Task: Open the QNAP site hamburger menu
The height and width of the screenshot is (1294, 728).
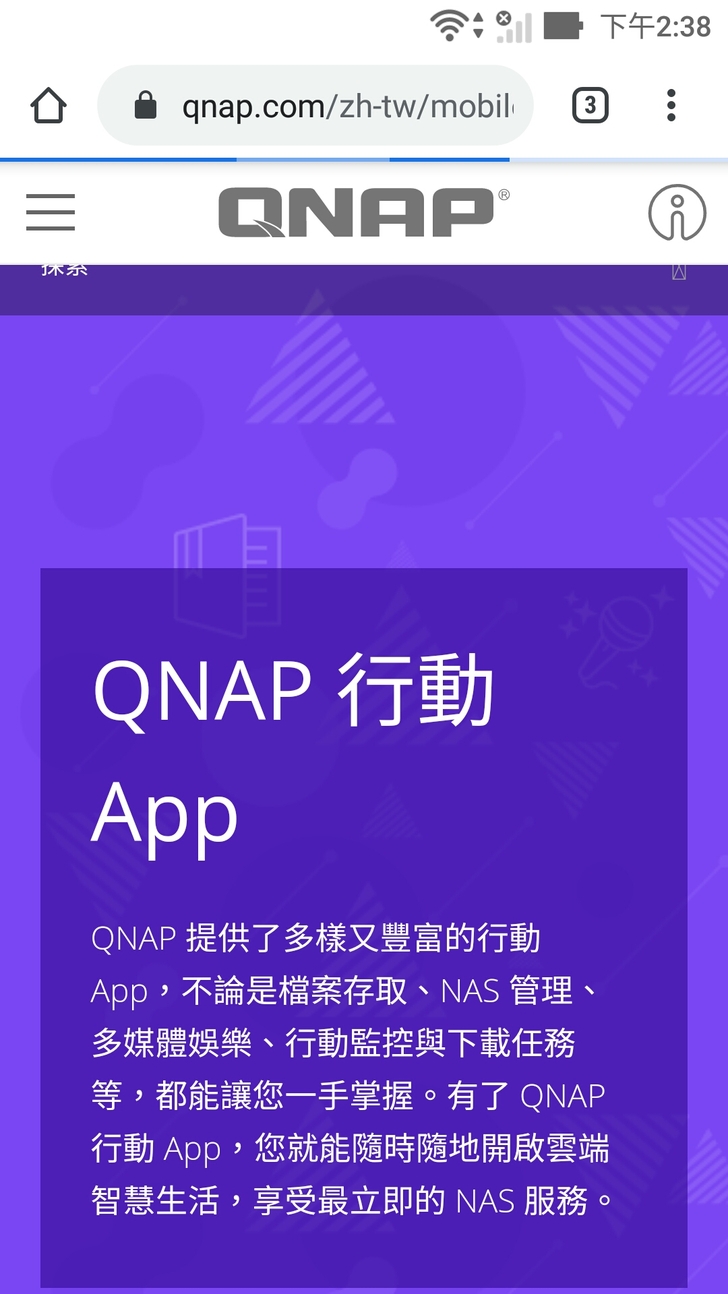Action: click(x=50, y=212)
